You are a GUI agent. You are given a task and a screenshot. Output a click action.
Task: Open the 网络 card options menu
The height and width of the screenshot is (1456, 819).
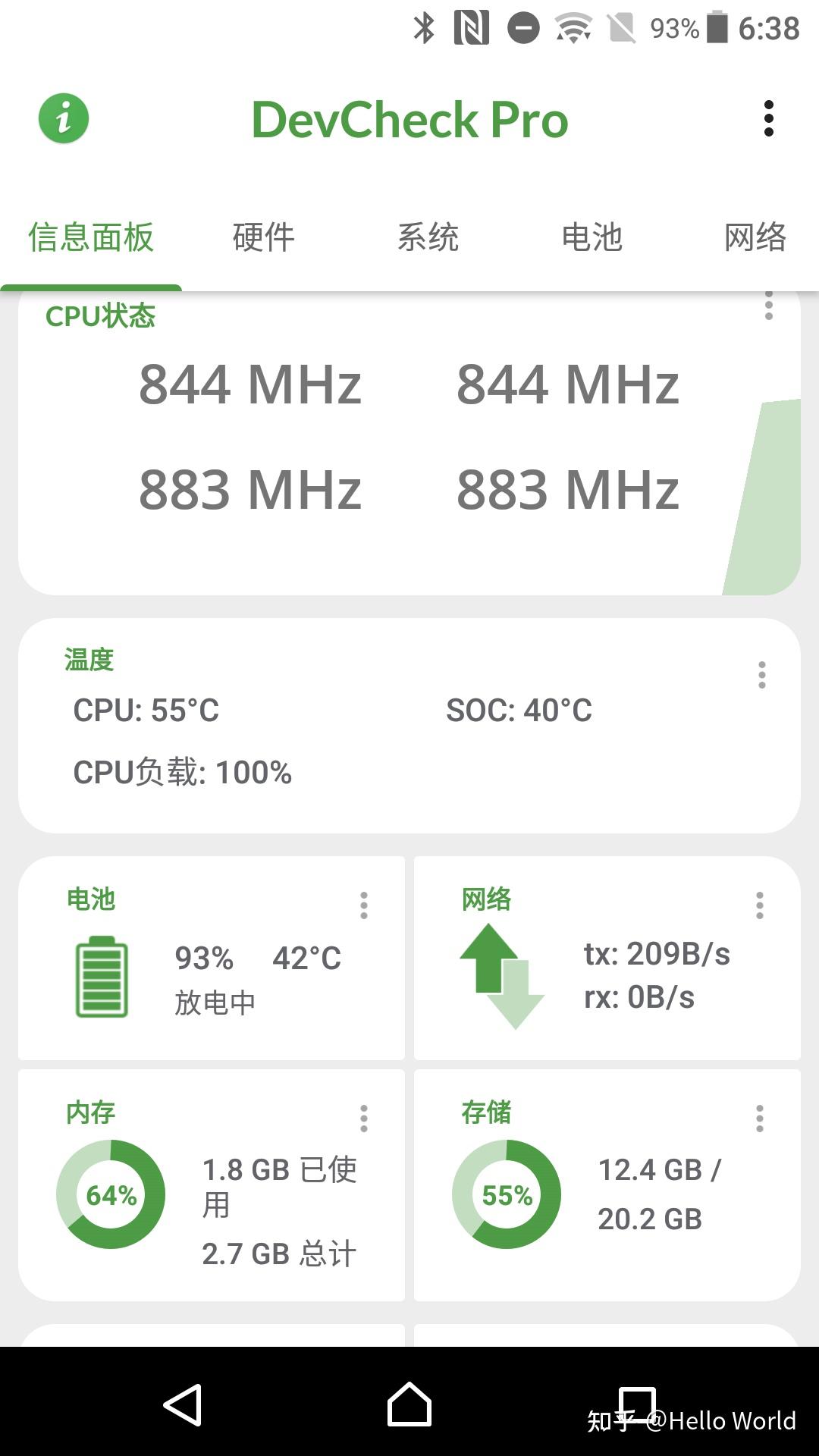pyautogui.click(x=759, y=905)
